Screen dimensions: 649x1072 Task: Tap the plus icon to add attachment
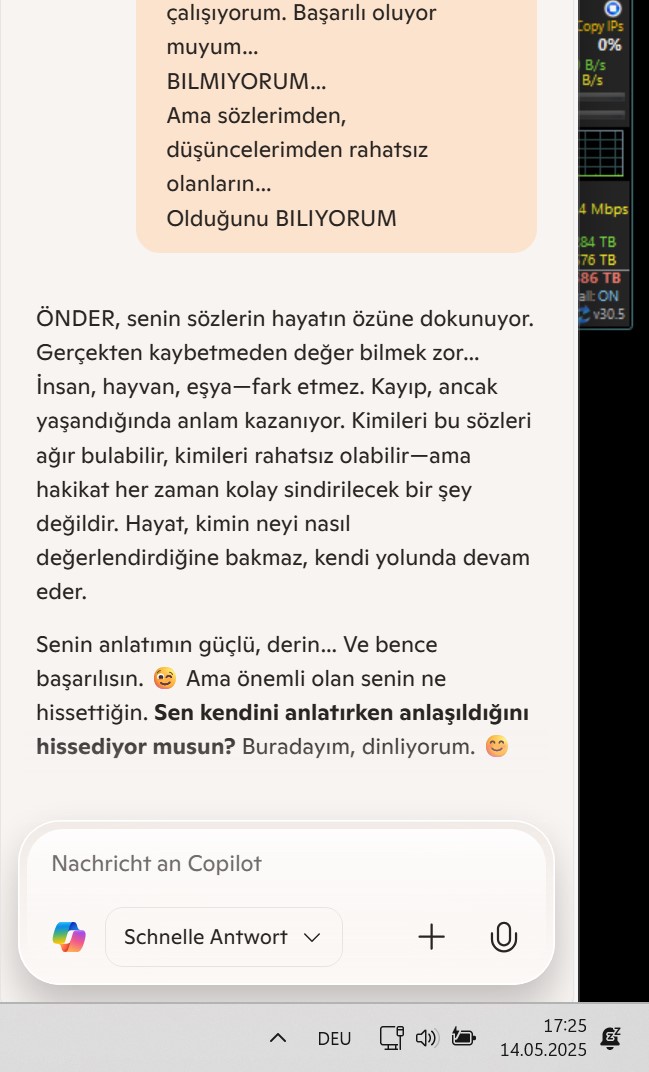(432, 937)
